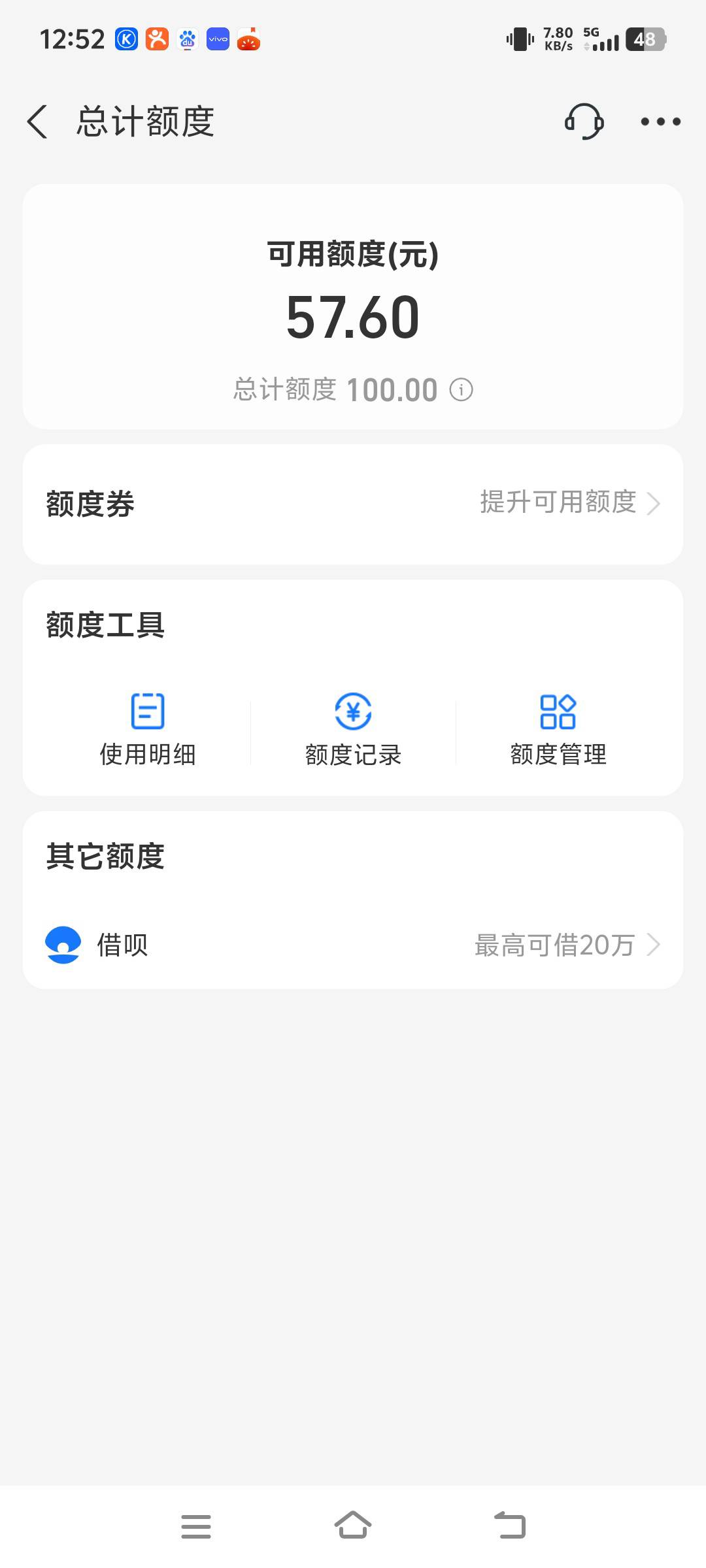Screen dimensions: 706x1568
Task: Open 额度券 提升可用额度 row
Action: tap(353, 504)
